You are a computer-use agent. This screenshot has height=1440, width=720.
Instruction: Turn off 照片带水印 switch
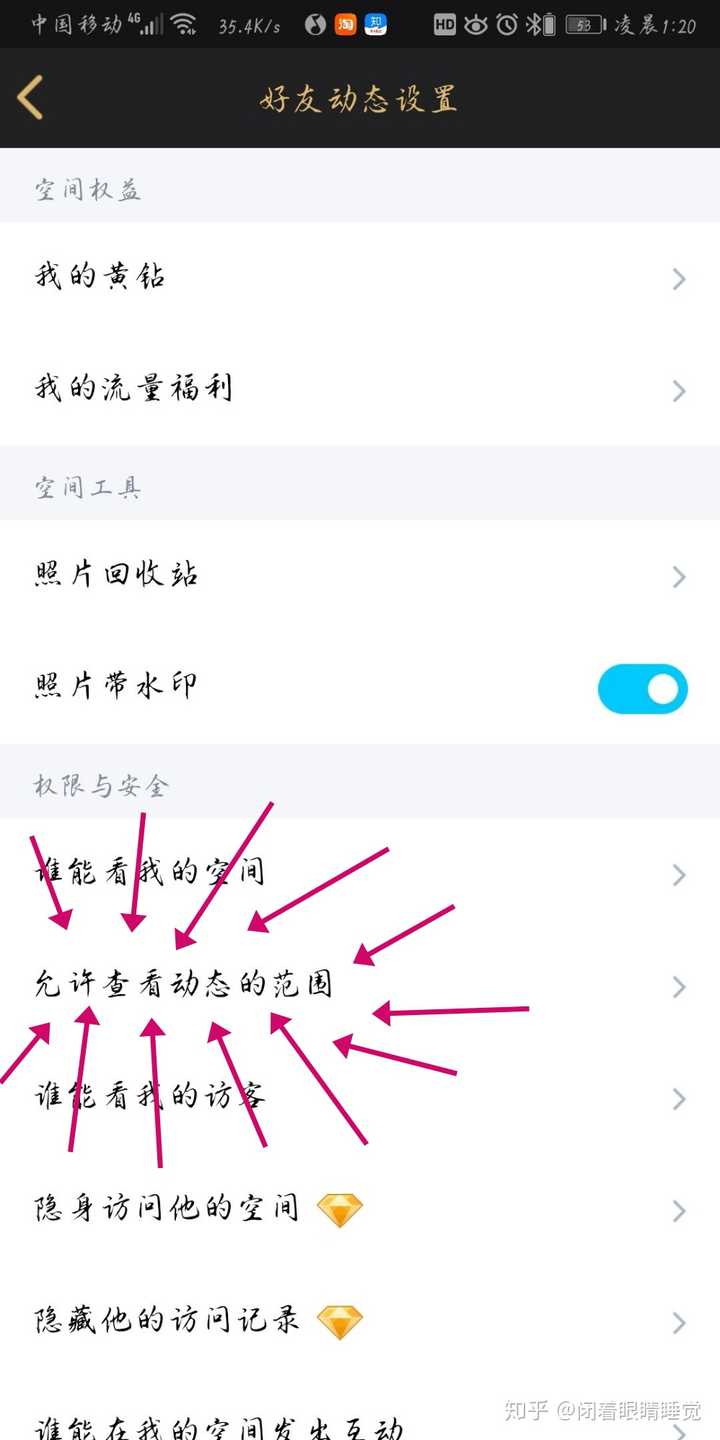642,688
